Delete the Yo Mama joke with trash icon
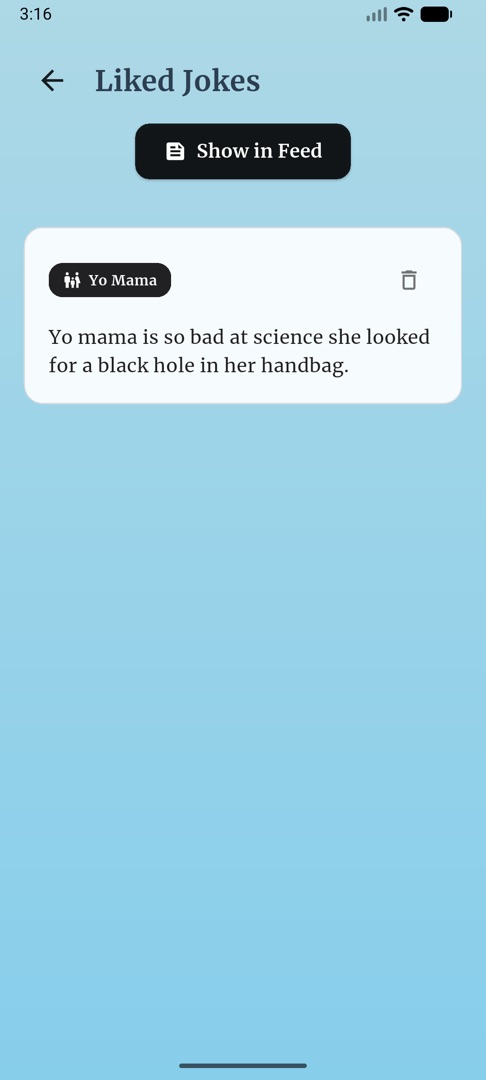Image resolution: width=486 pixels, height=1080 pixels. point(409,280)
